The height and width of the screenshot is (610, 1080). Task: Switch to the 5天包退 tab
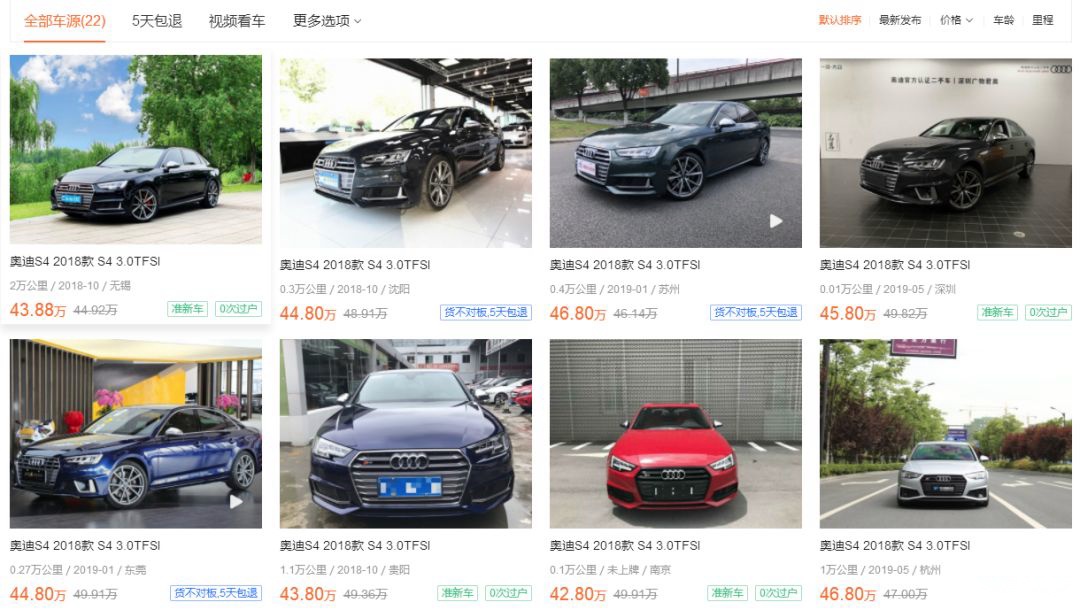click(x=157, y=20)
